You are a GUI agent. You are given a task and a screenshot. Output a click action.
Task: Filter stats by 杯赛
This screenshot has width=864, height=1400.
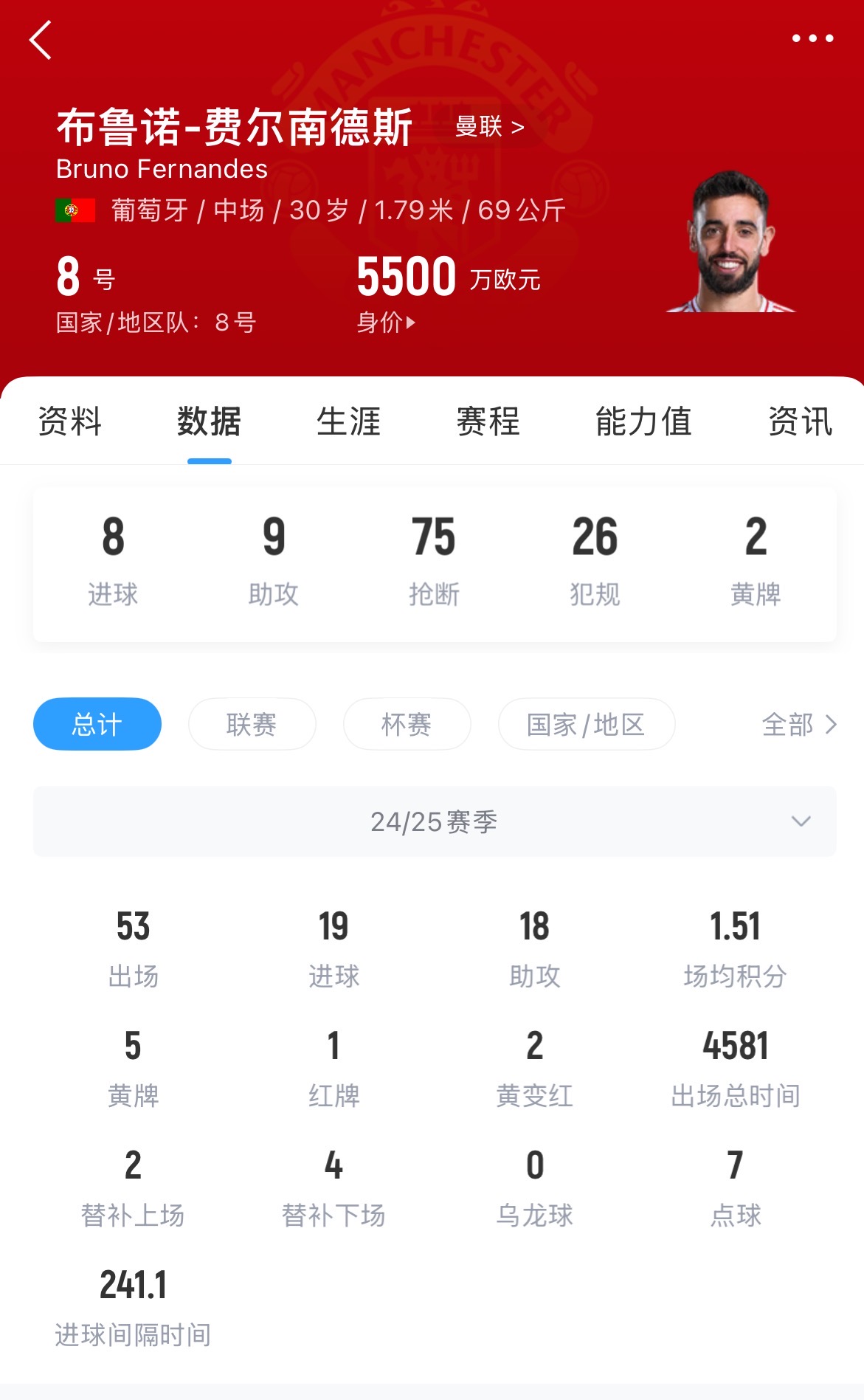click(x=407, y=724)
